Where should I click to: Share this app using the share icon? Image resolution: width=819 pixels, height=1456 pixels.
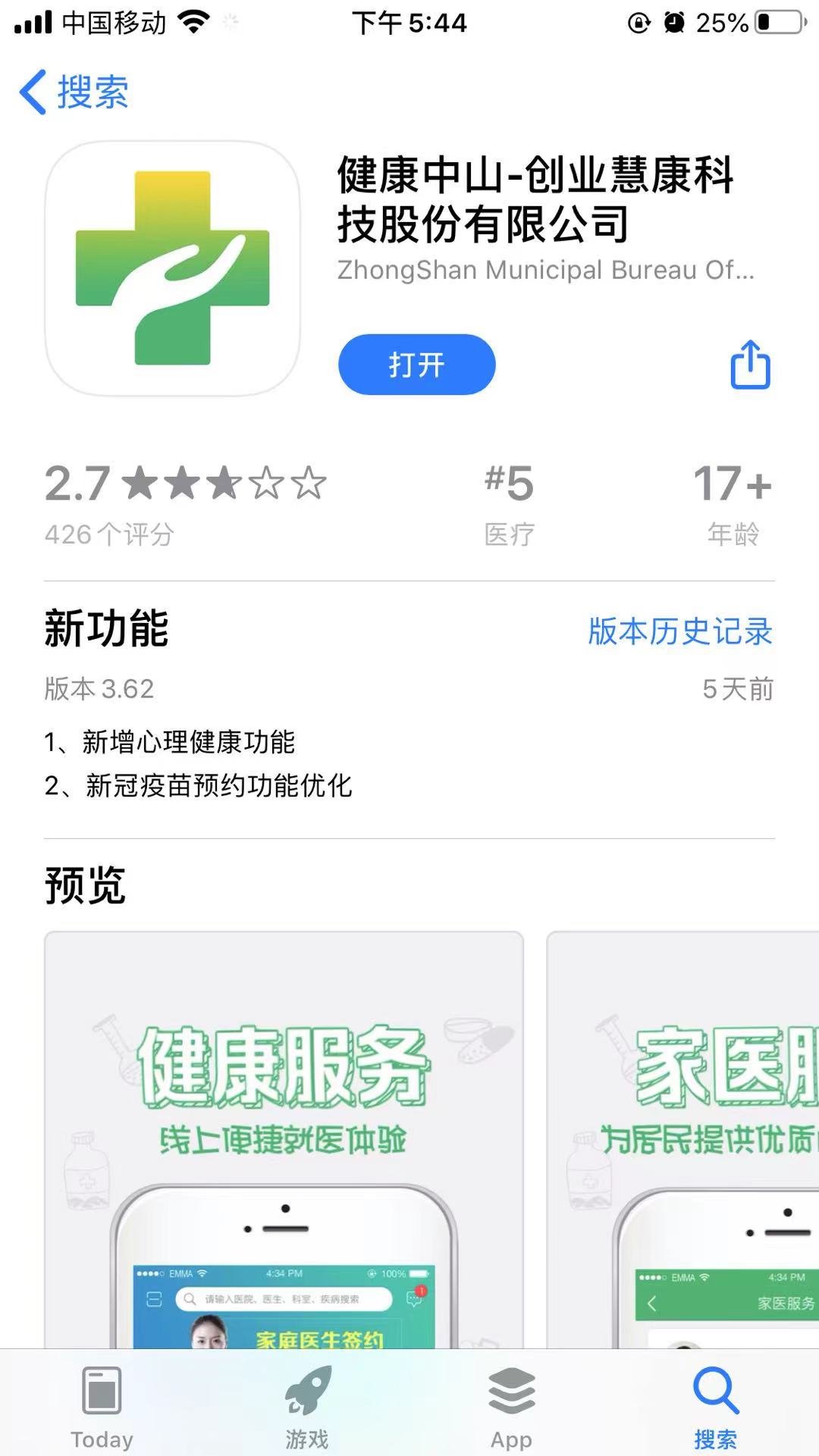coord(750,365)
